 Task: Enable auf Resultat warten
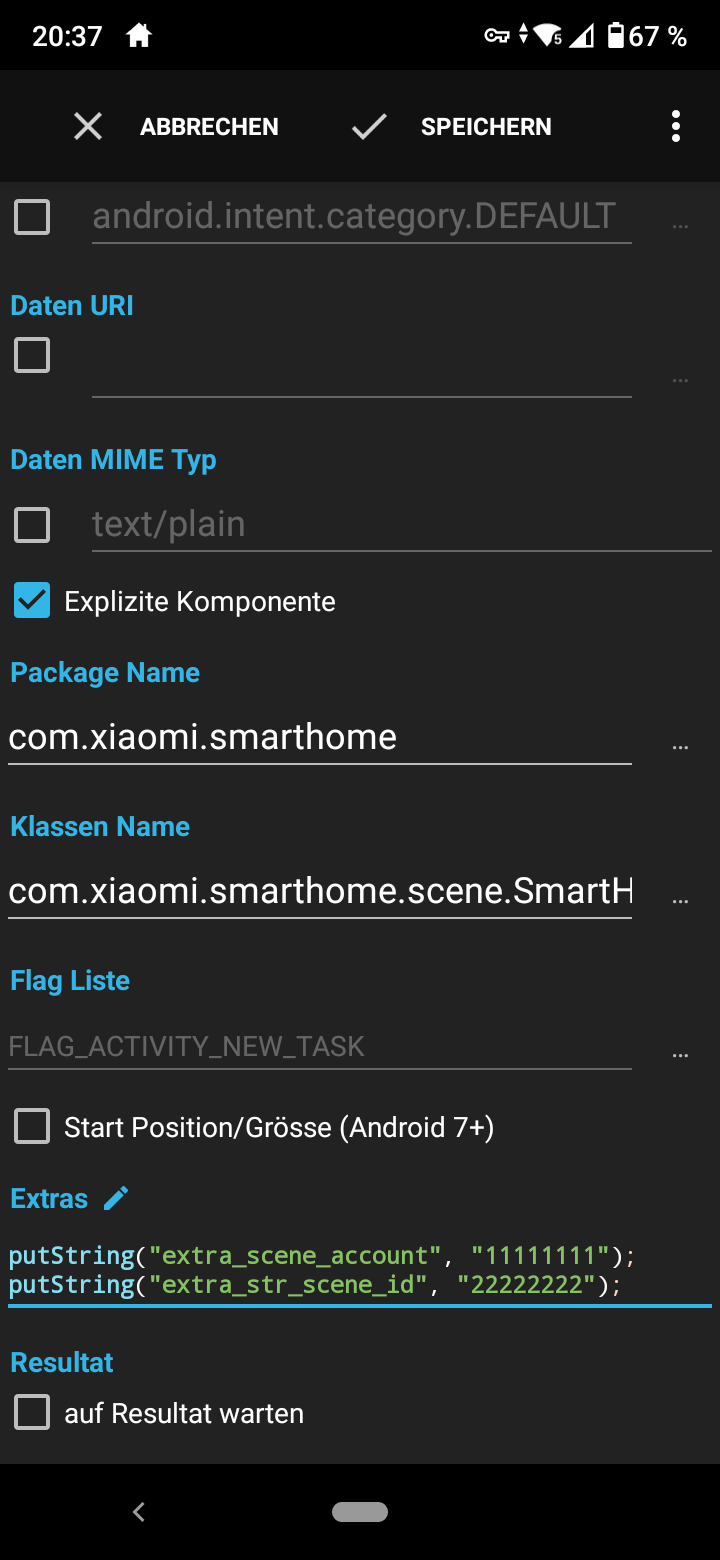coord(31,1412)
